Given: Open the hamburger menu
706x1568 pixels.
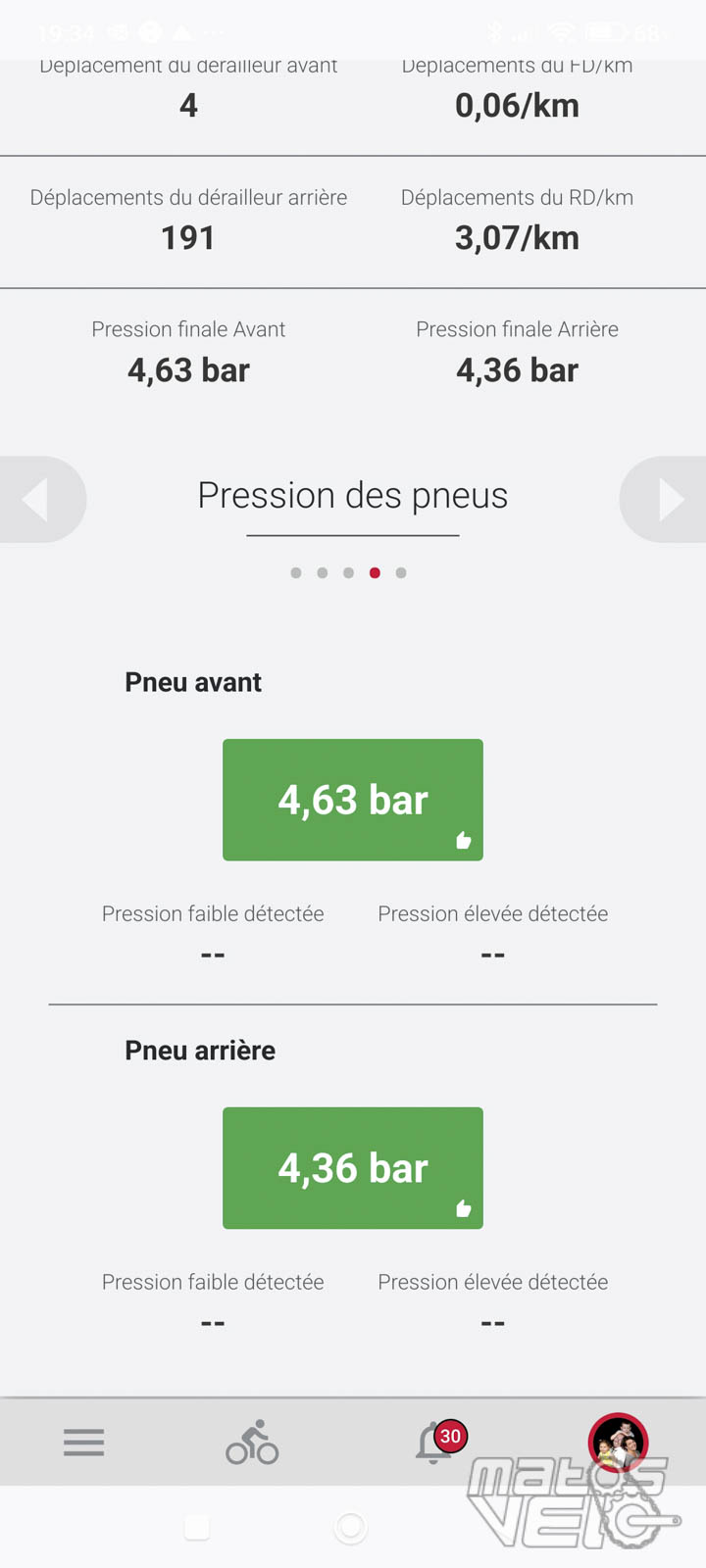Looking at the screenshot, I should coord(83,1443).
